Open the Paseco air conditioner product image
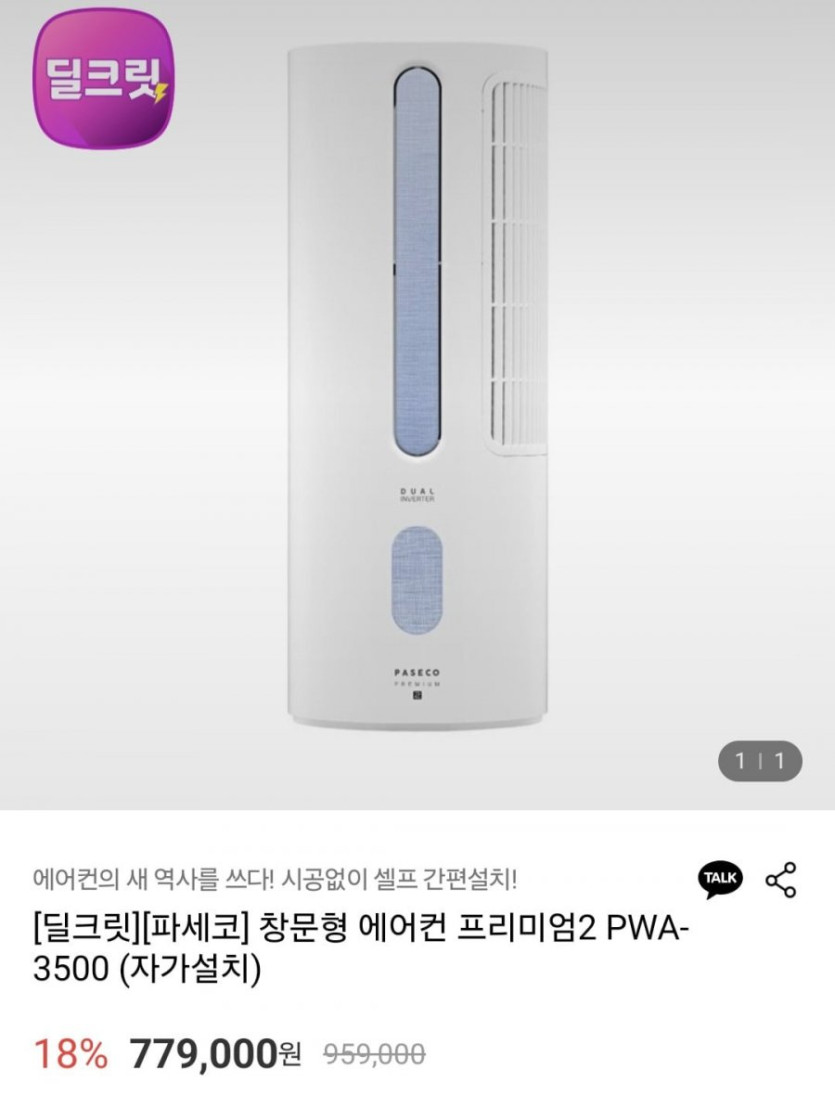Screen dimensions: 835x1108 click(417, 390)
